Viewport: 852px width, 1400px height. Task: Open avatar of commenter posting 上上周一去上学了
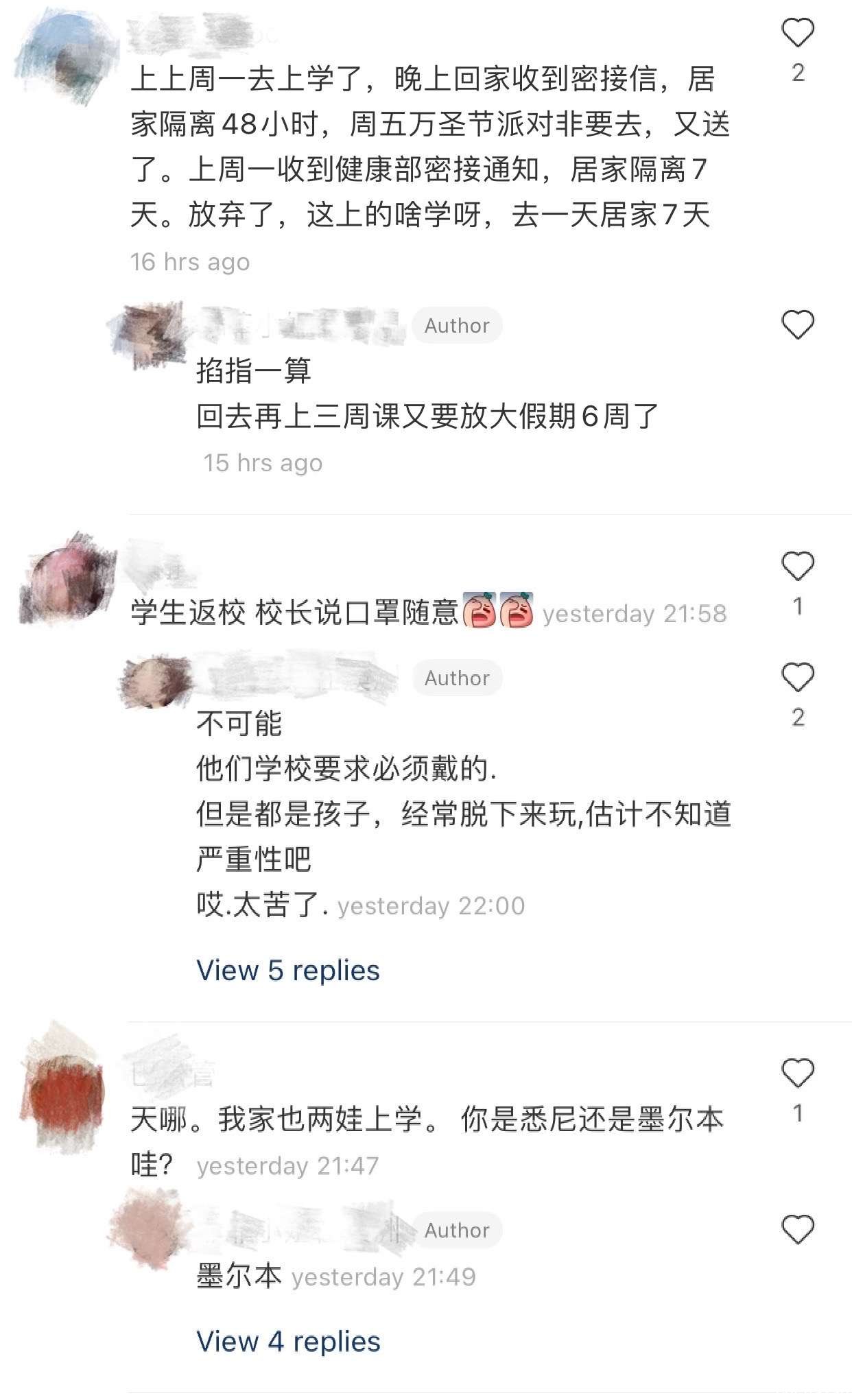point(65,58)
